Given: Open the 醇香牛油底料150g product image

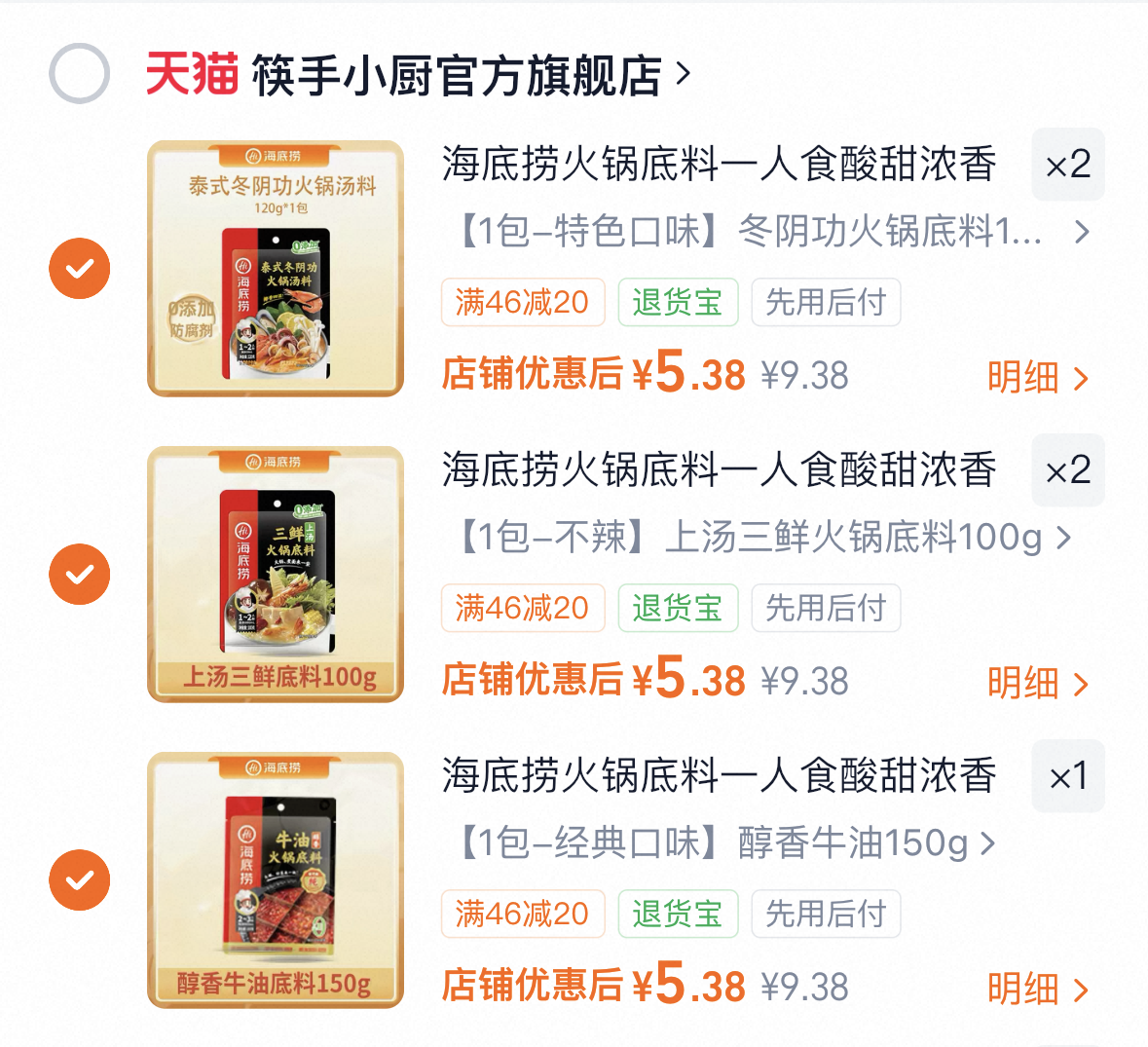Looking at the screenshot, I should pyautogui.click(x=276, y=880).
